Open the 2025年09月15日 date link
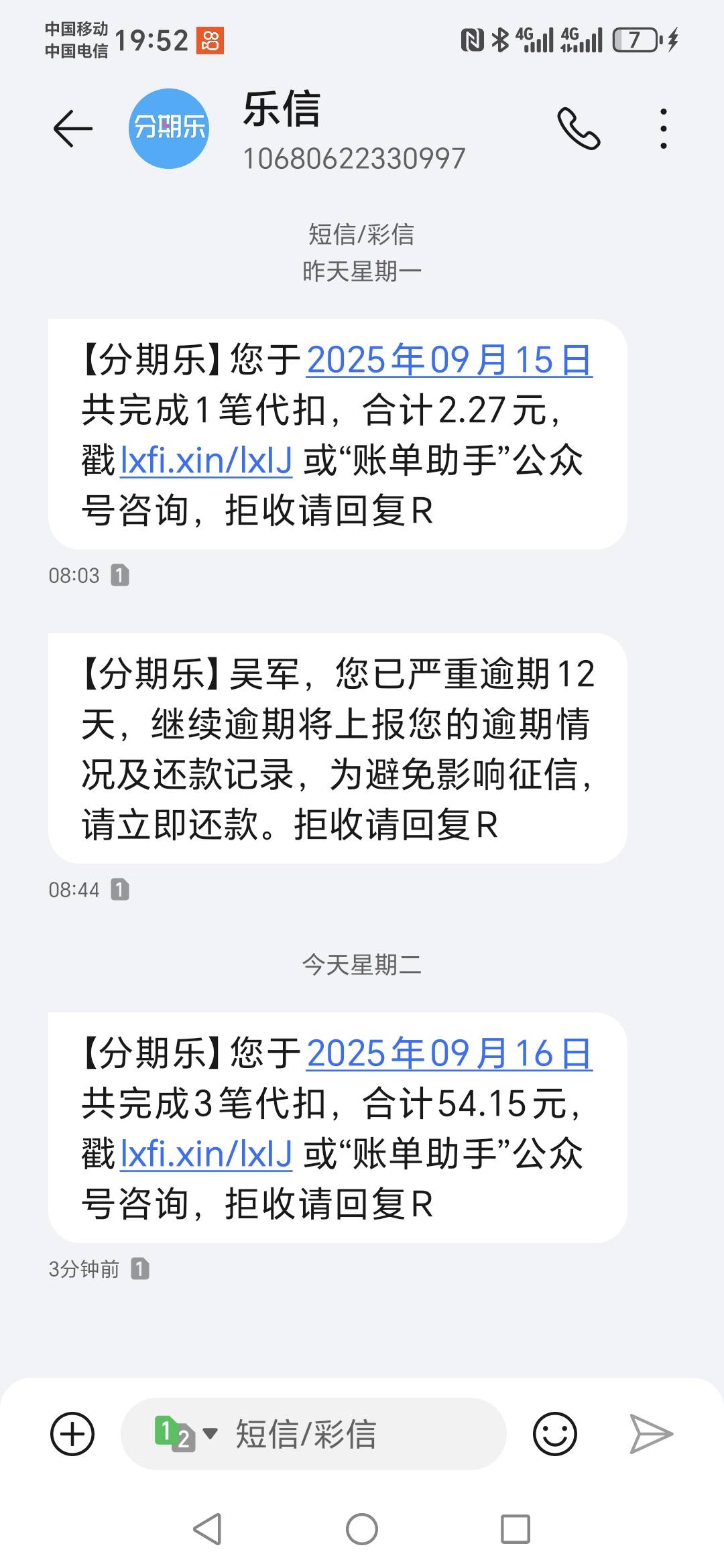Screen dimensions: 724x1568 pos(449,360)
